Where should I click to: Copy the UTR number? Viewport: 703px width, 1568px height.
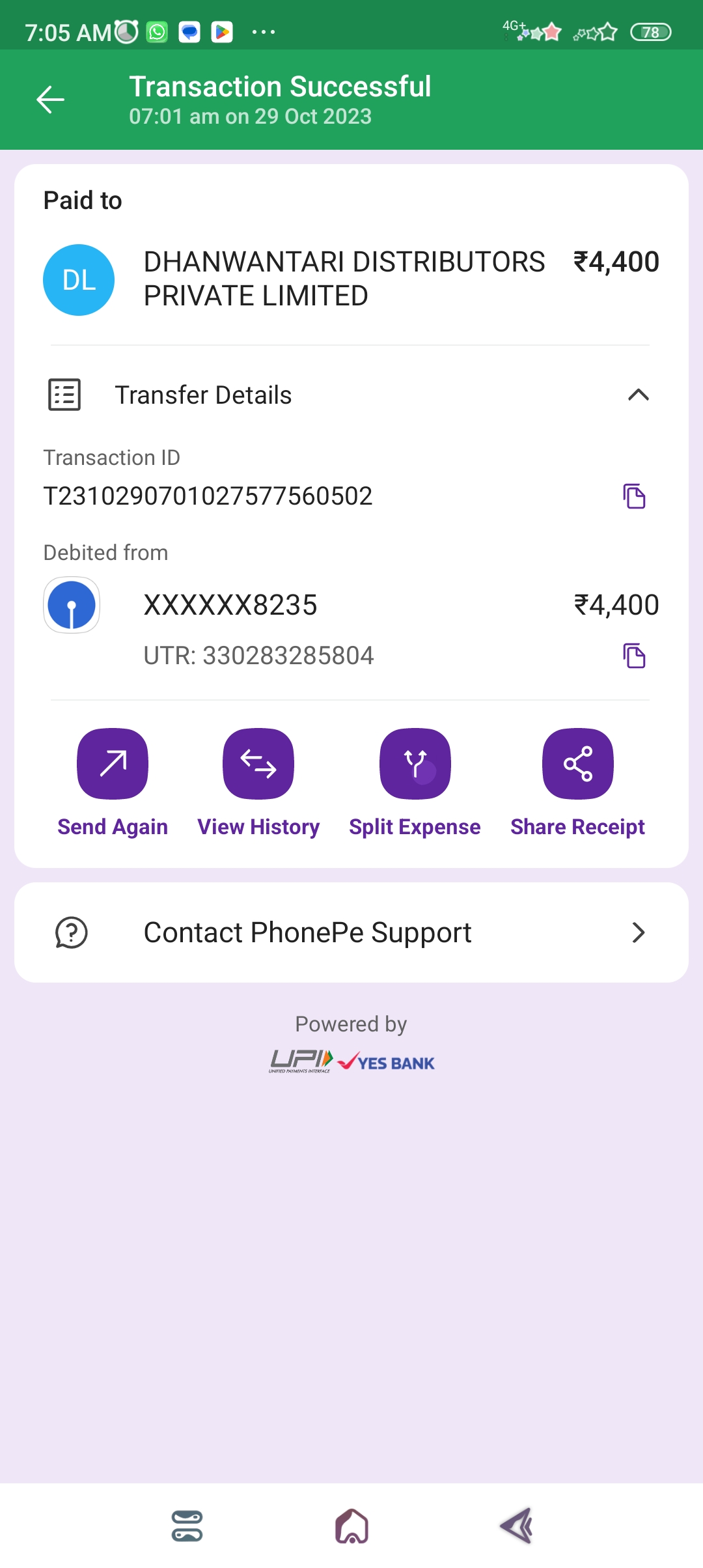tap(634, 656)
